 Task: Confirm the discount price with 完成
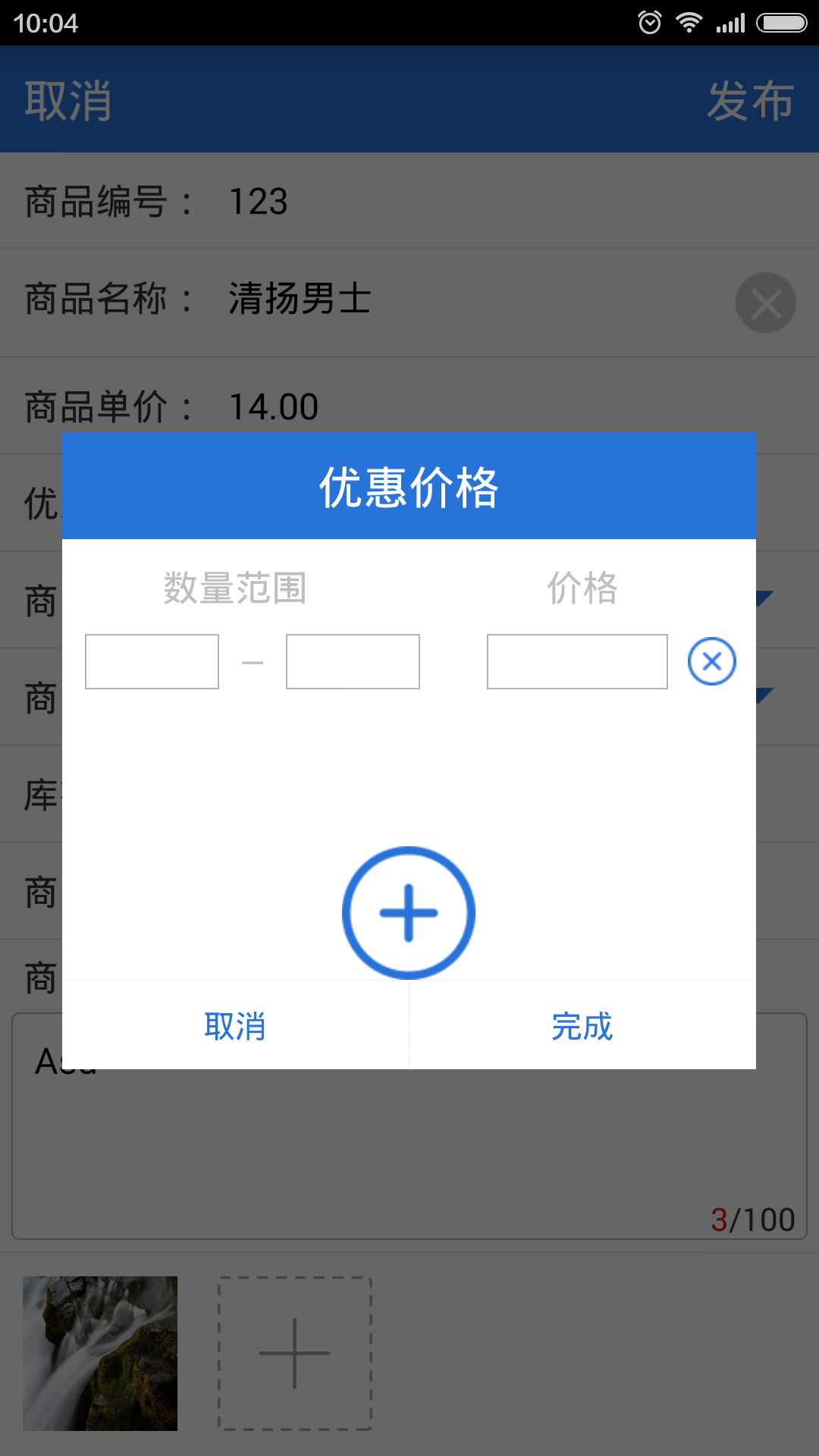pos(582,1026)
